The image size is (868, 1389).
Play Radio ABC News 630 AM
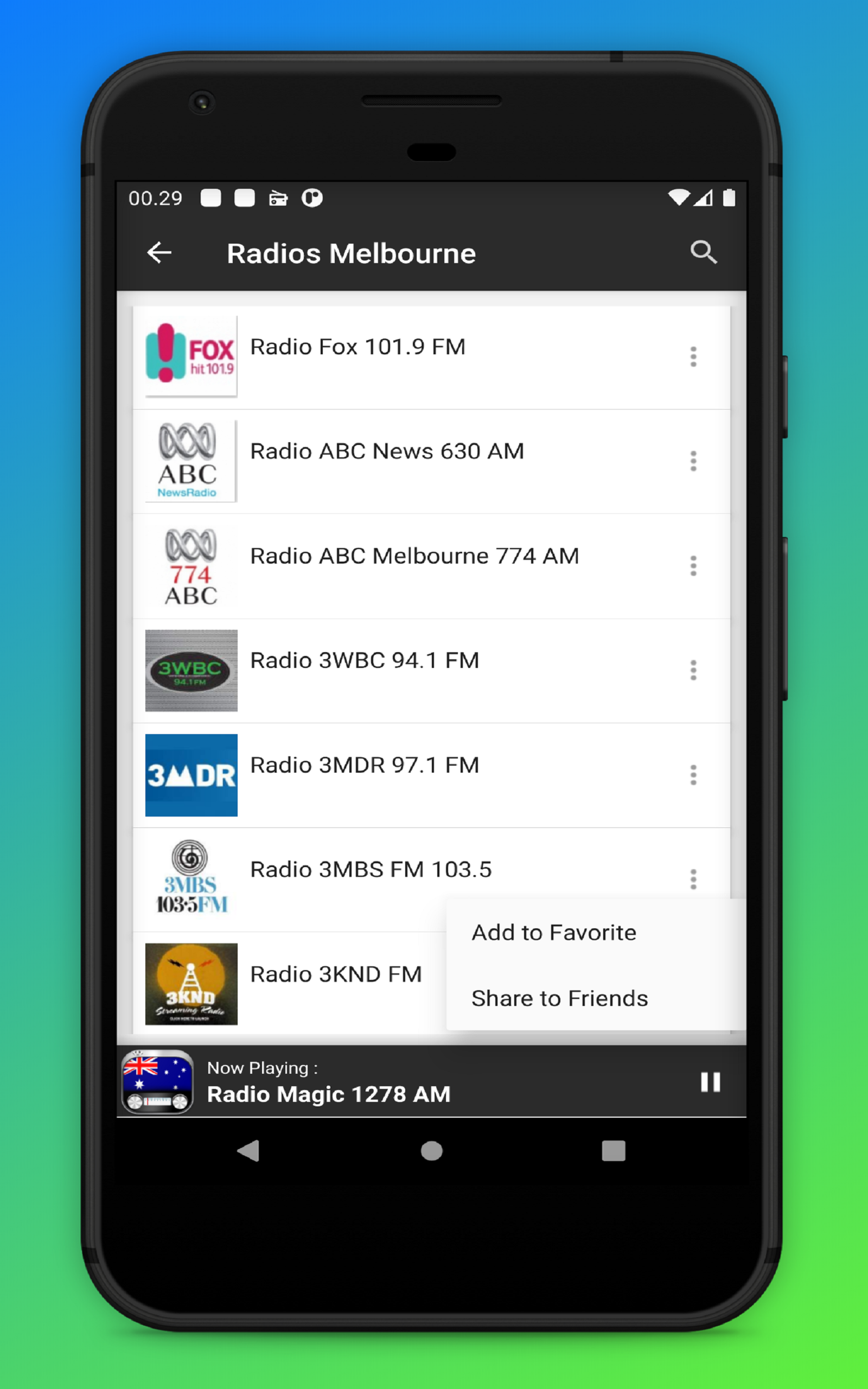pyautogui.click(x=386, y=452)
